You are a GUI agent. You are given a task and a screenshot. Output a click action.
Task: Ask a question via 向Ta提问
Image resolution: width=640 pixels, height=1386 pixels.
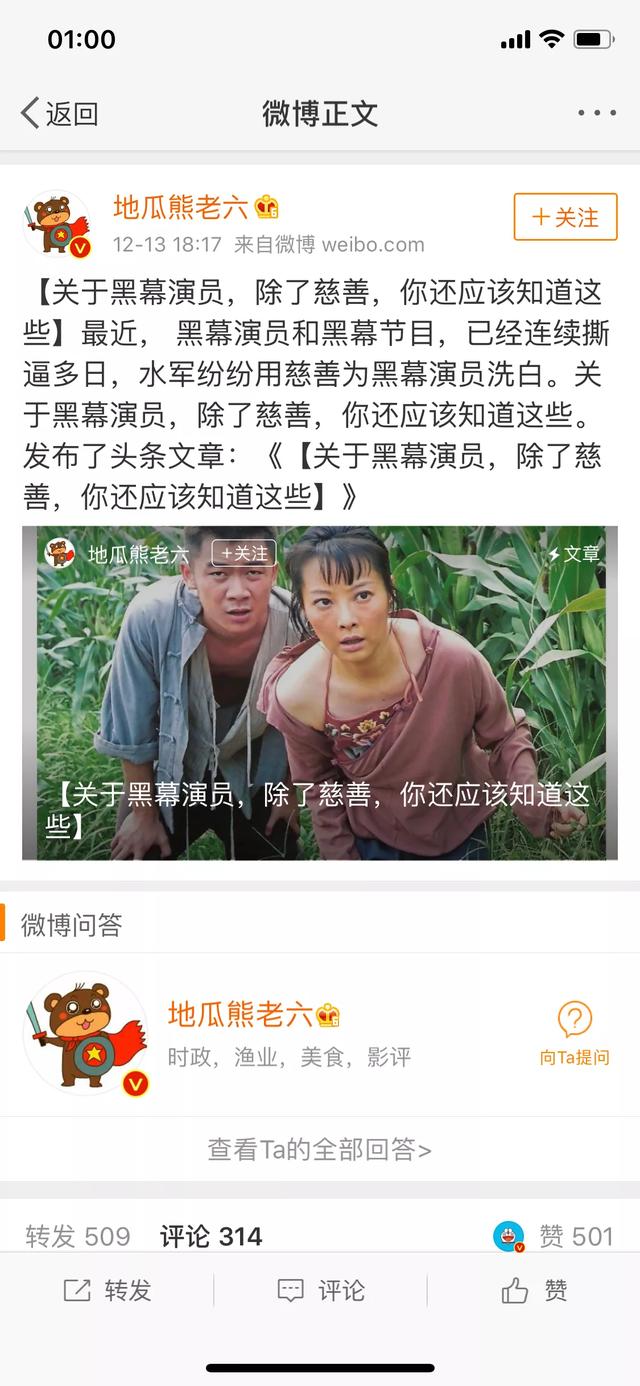tap(574, 1034)
